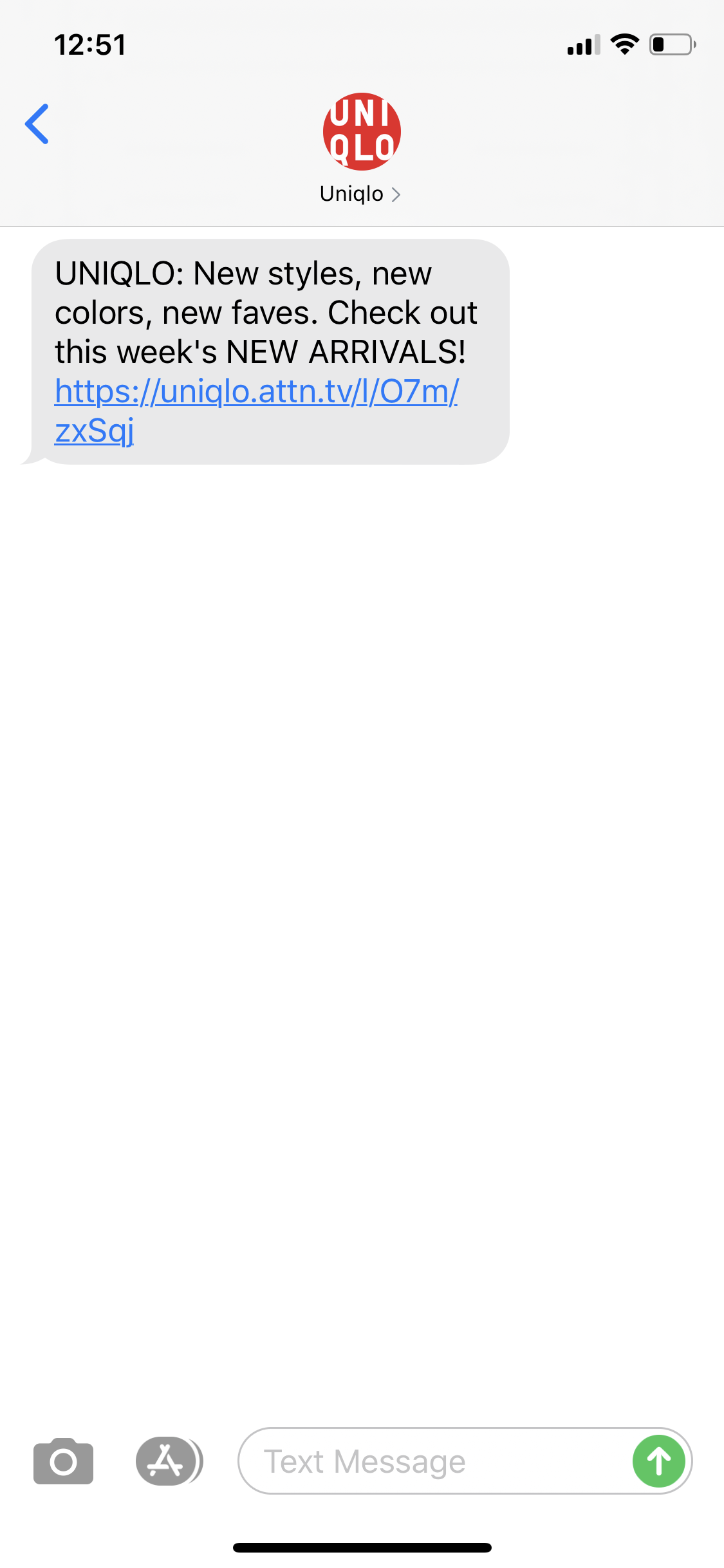Viewport: 724px width, 1568px height.
Task: Tap the zxSqj portion of the link
Action: click(x=94, y=431)
